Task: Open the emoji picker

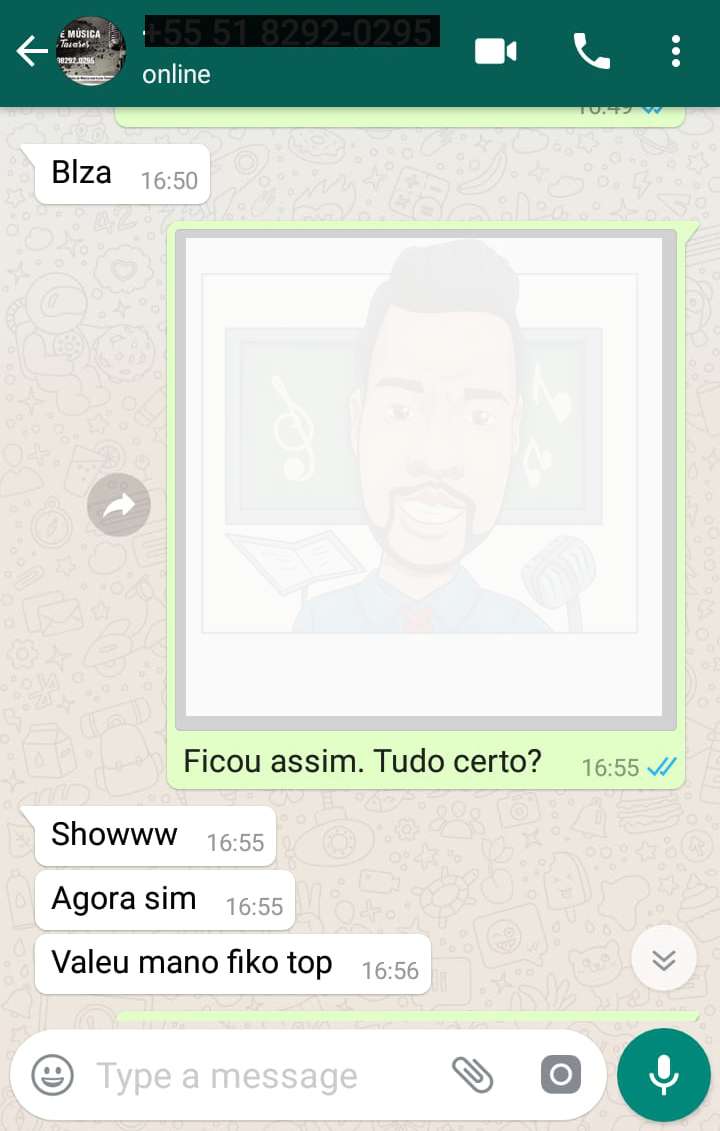Action: click(x=52, y=1076)
